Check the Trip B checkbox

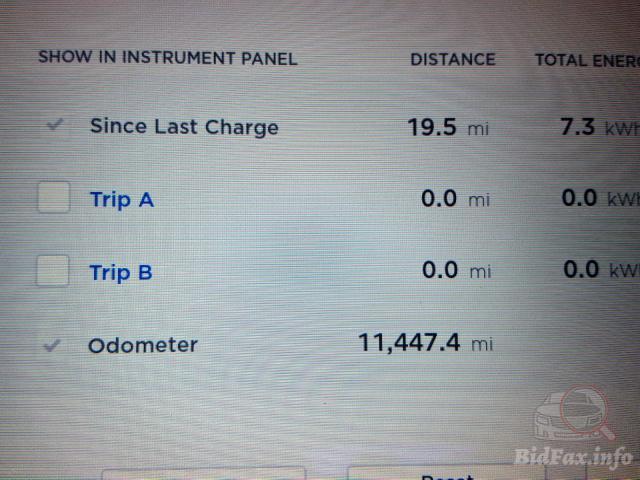tap(53, 271)
